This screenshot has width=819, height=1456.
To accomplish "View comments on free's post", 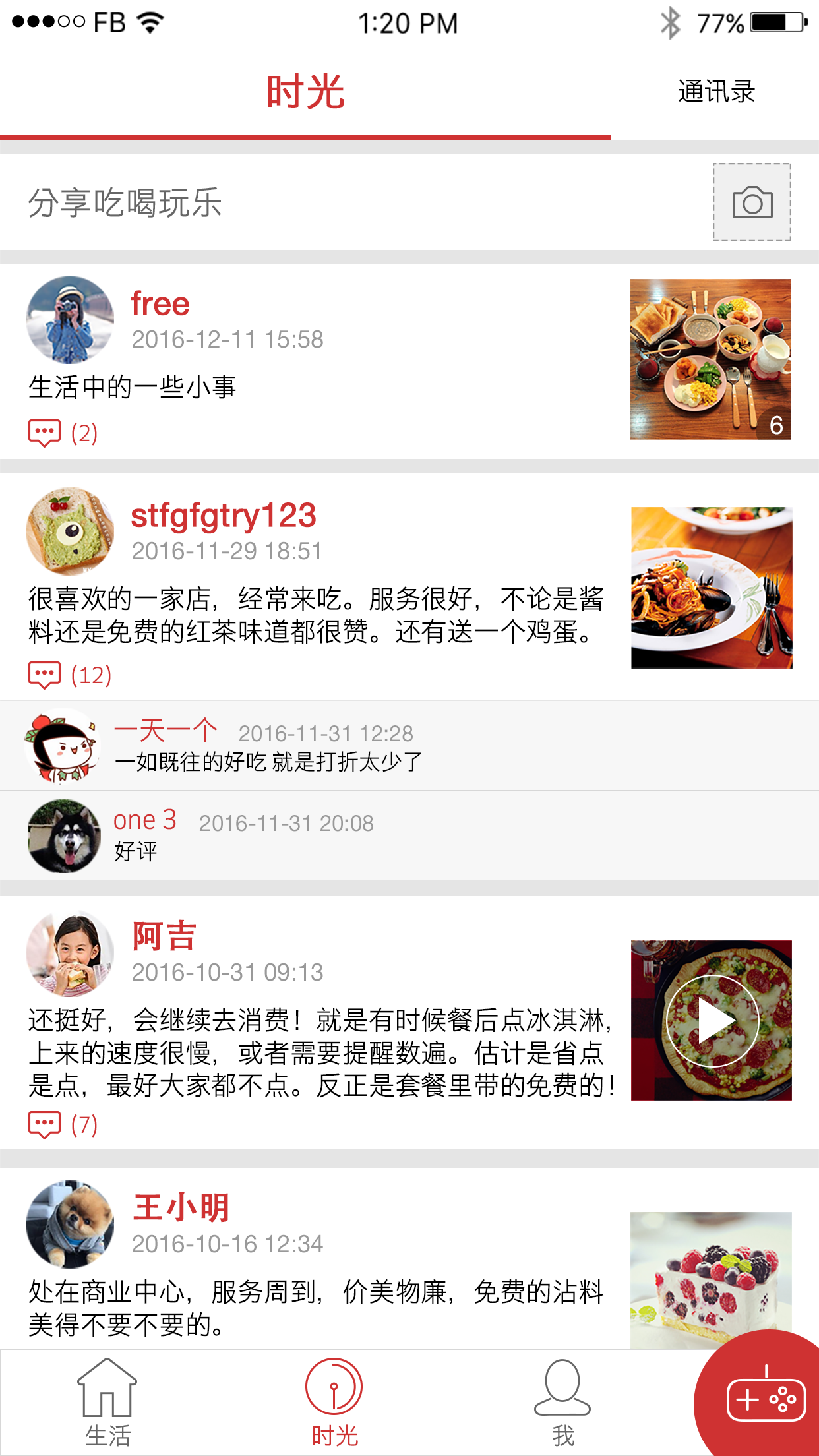I will [63, 433].
